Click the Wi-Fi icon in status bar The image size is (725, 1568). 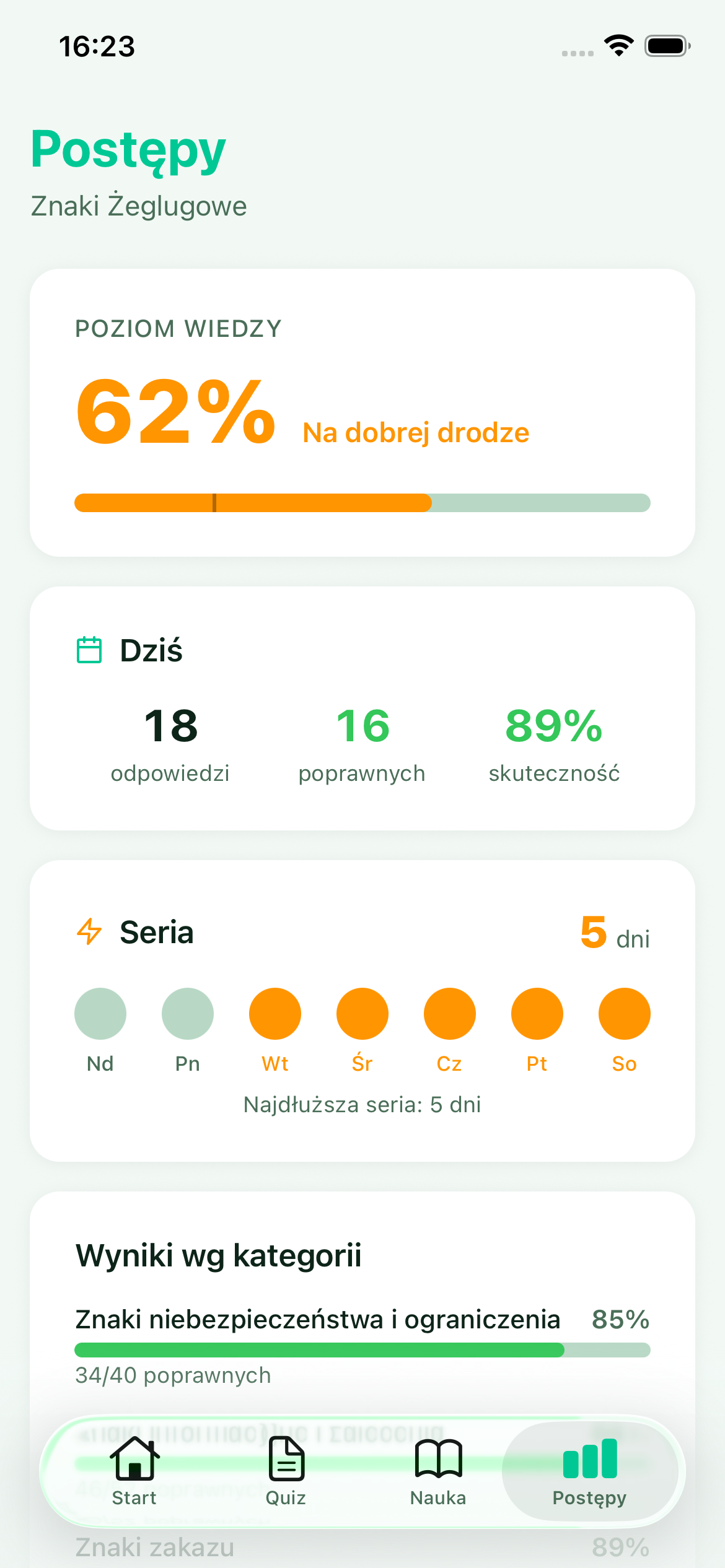pyautogui.click(x=618, y=45)
